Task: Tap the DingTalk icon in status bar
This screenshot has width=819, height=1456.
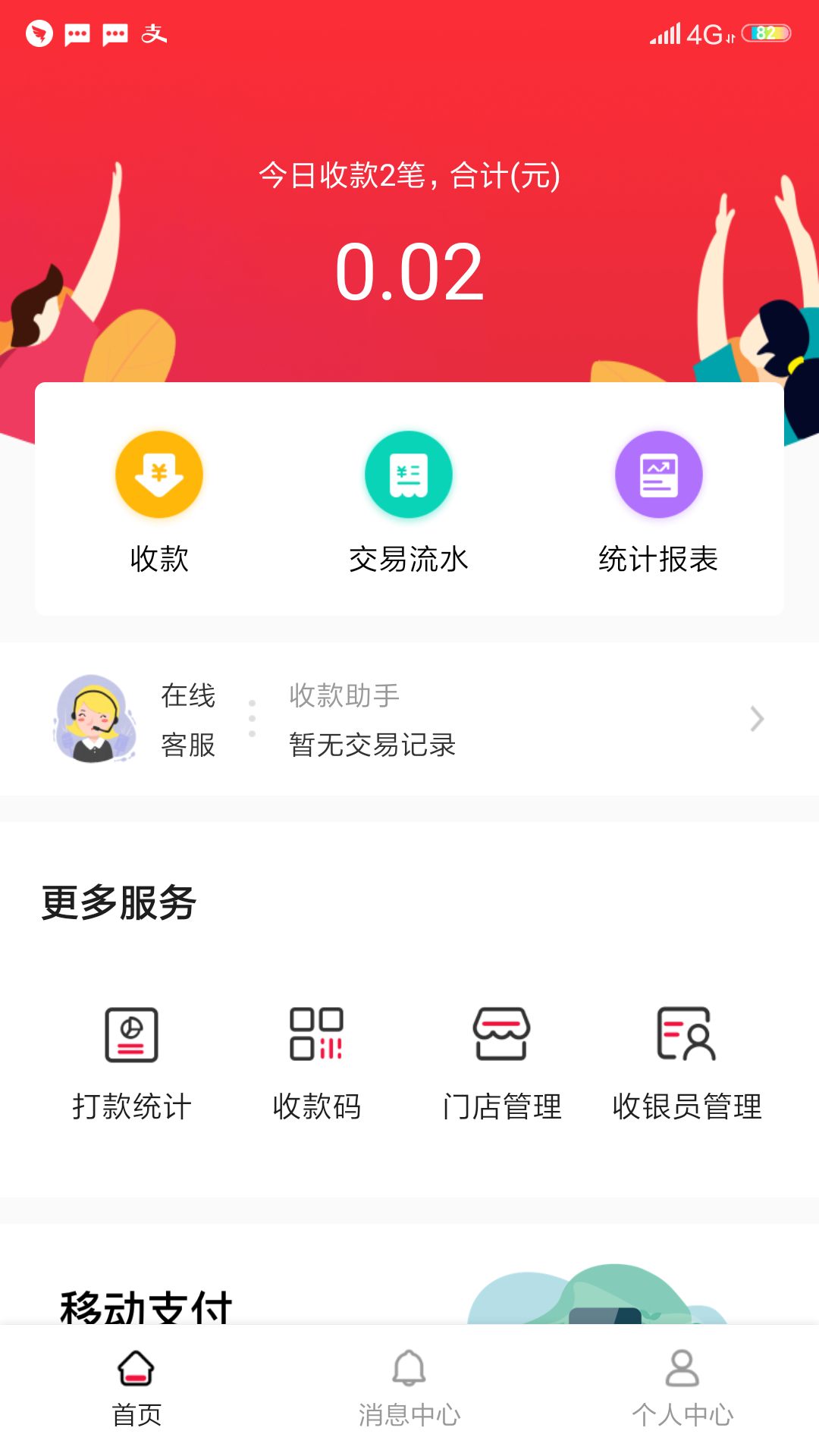Action: (40, 34)
